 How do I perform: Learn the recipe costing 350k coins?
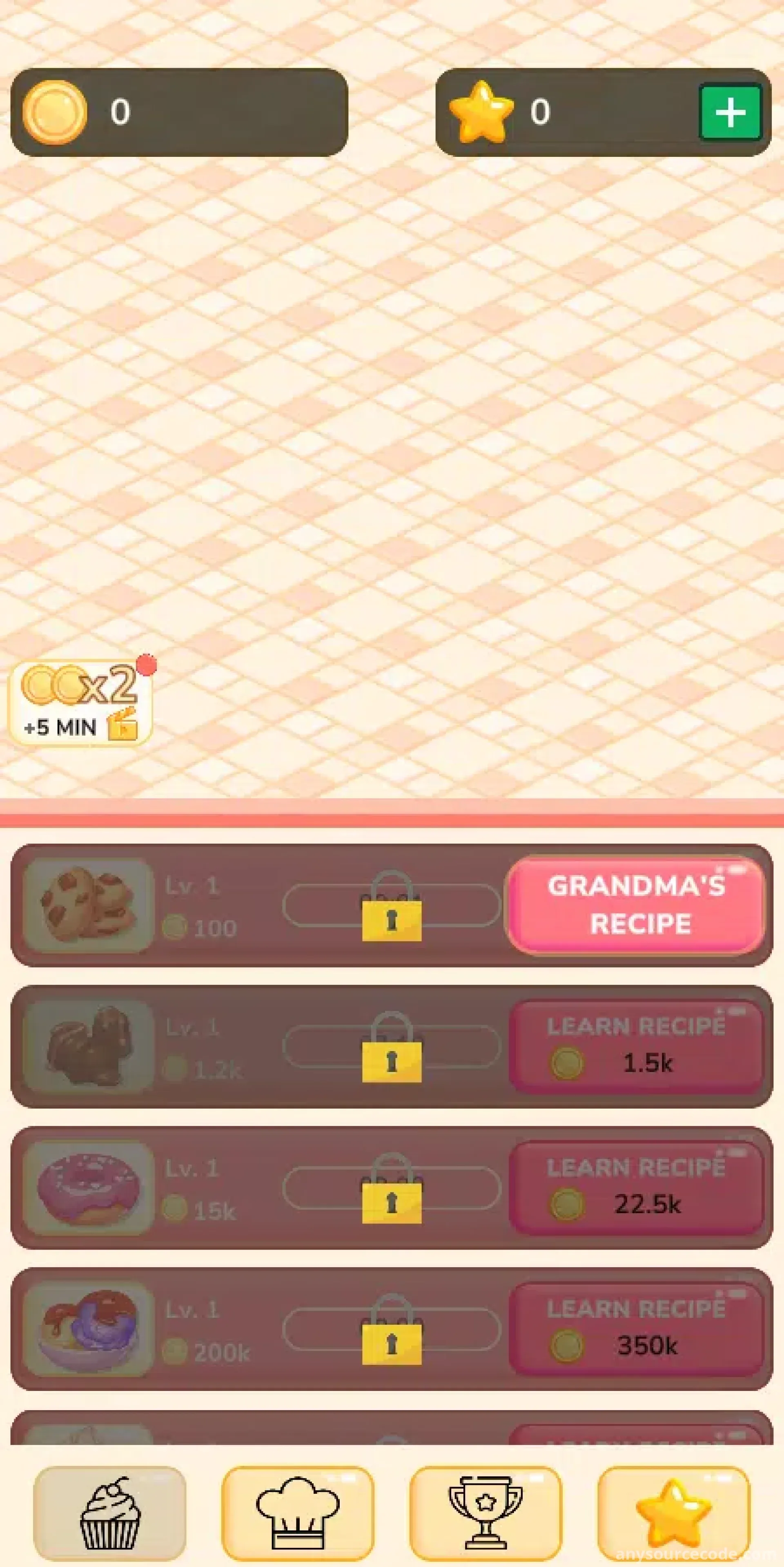636,1328
